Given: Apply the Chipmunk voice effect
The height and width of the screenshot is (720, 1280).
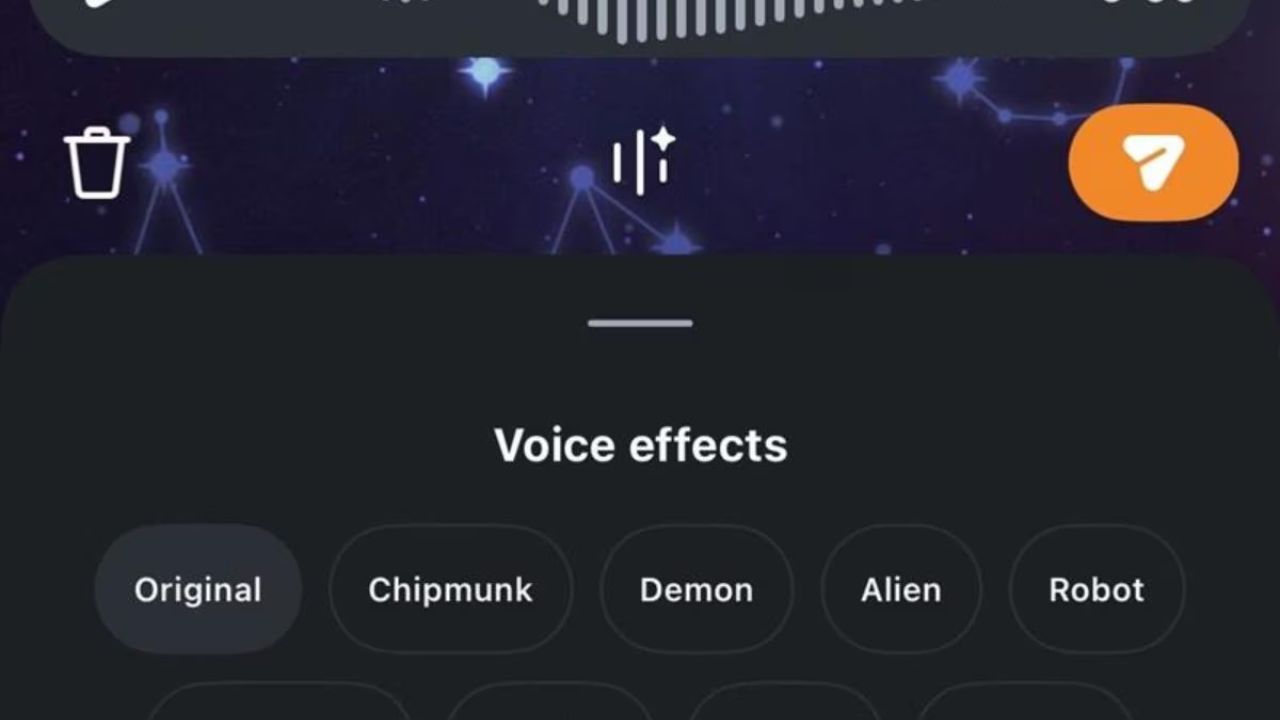Looking at the screenshot, I should pyautogui.click(x=450, y=590).
